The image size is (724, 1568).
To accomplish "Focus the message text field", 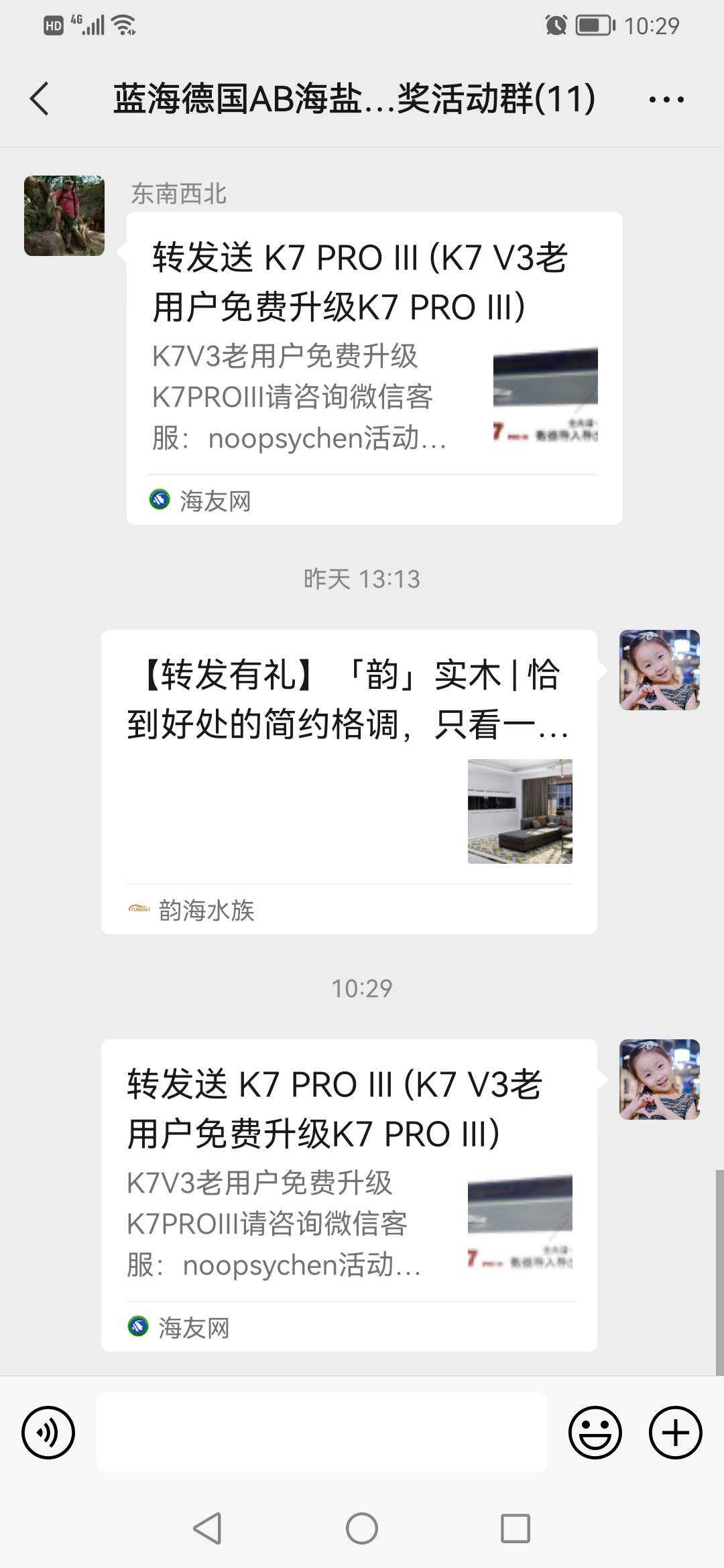I will (322, 1433).
